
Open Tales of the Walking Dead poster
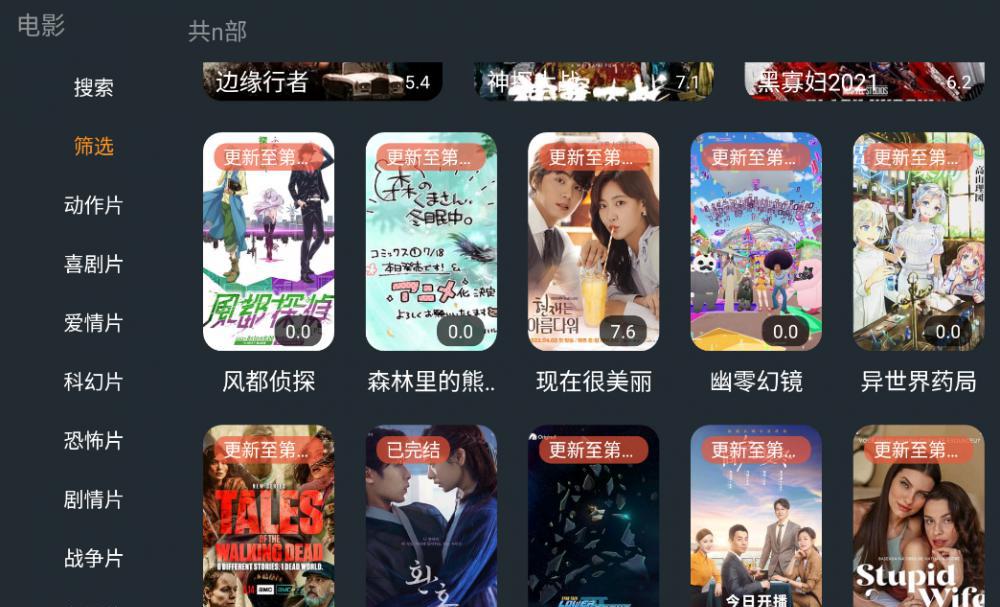pos(268,520)
